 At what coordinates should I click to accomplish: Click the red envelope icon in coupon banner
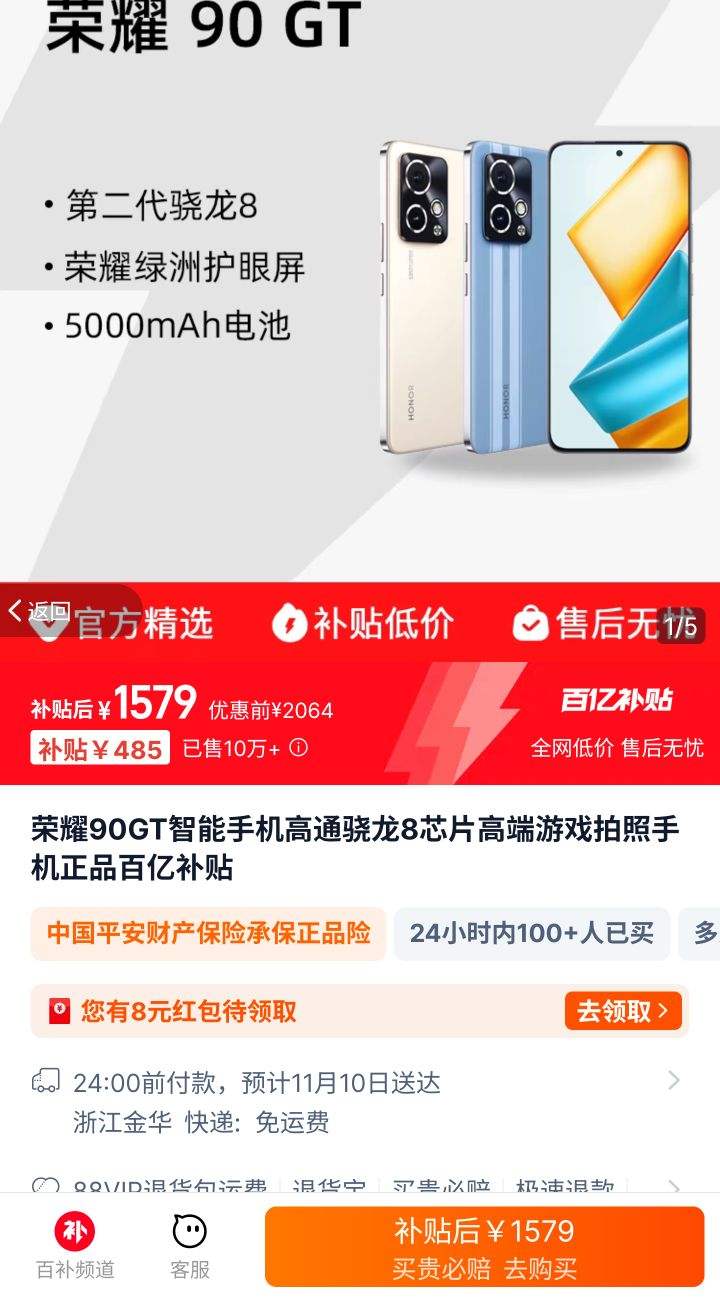[x=60, y=1011]
